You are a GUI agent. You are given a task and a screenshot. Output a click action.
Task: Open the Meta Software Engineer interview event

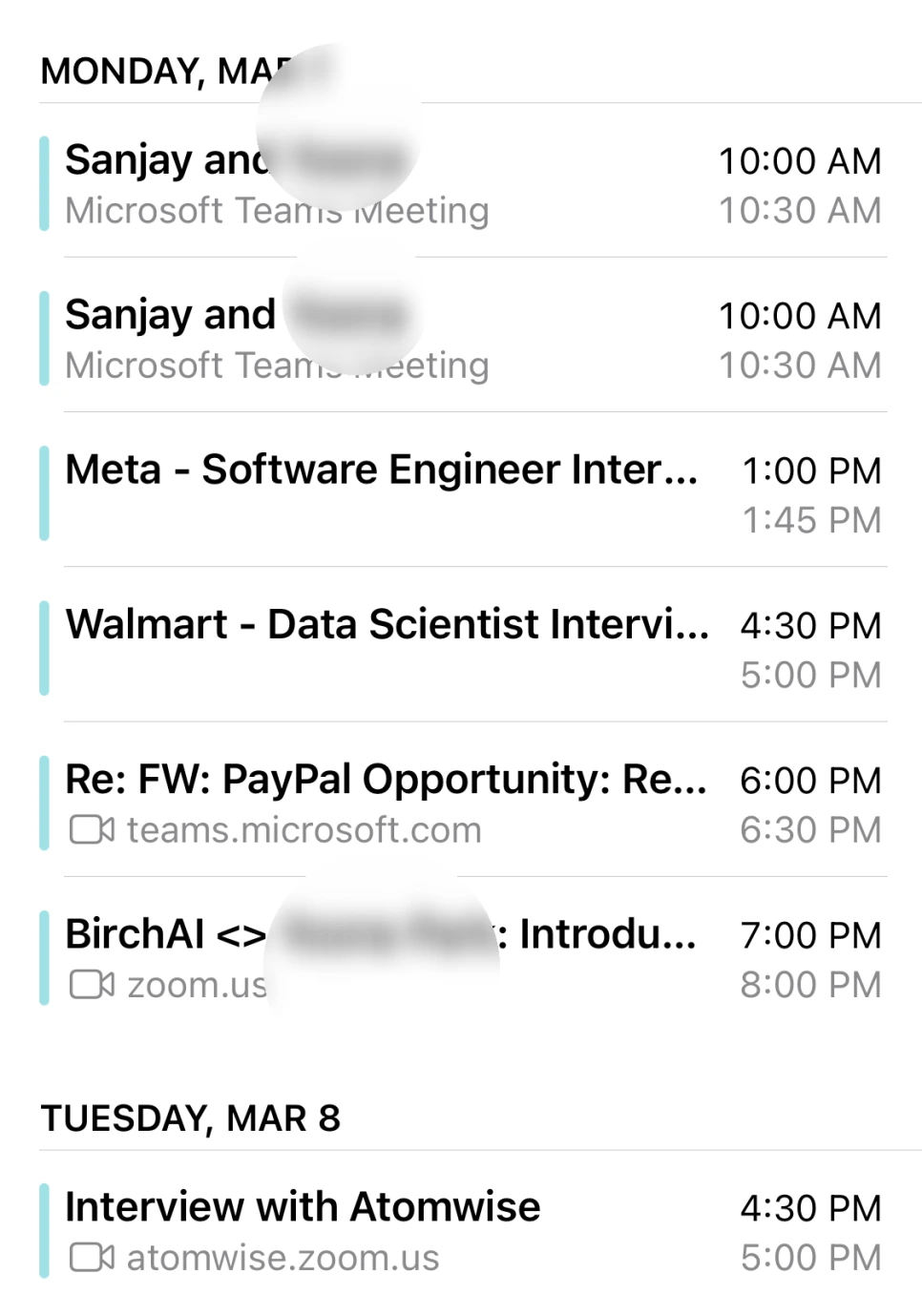pyautogui.click(x=382, y=470)
